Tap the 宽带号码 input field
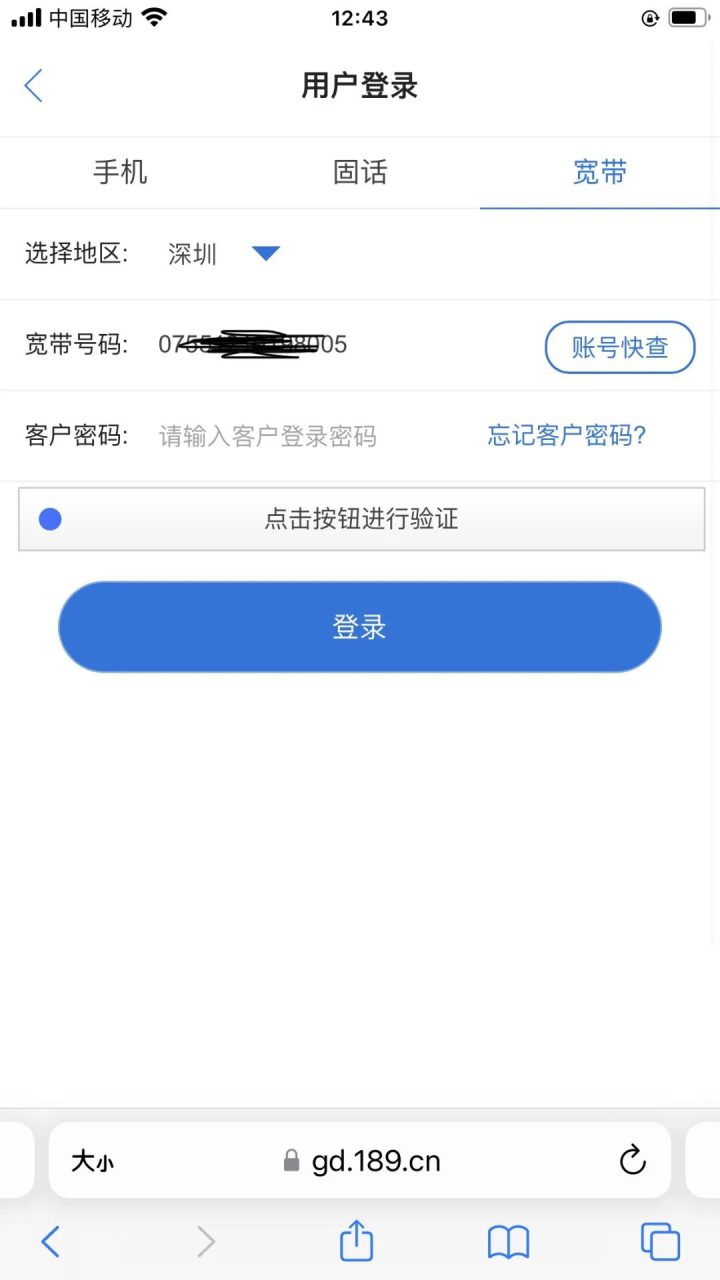The height and width of the screenshot is (1280, 720). click(x=340, y=345)
